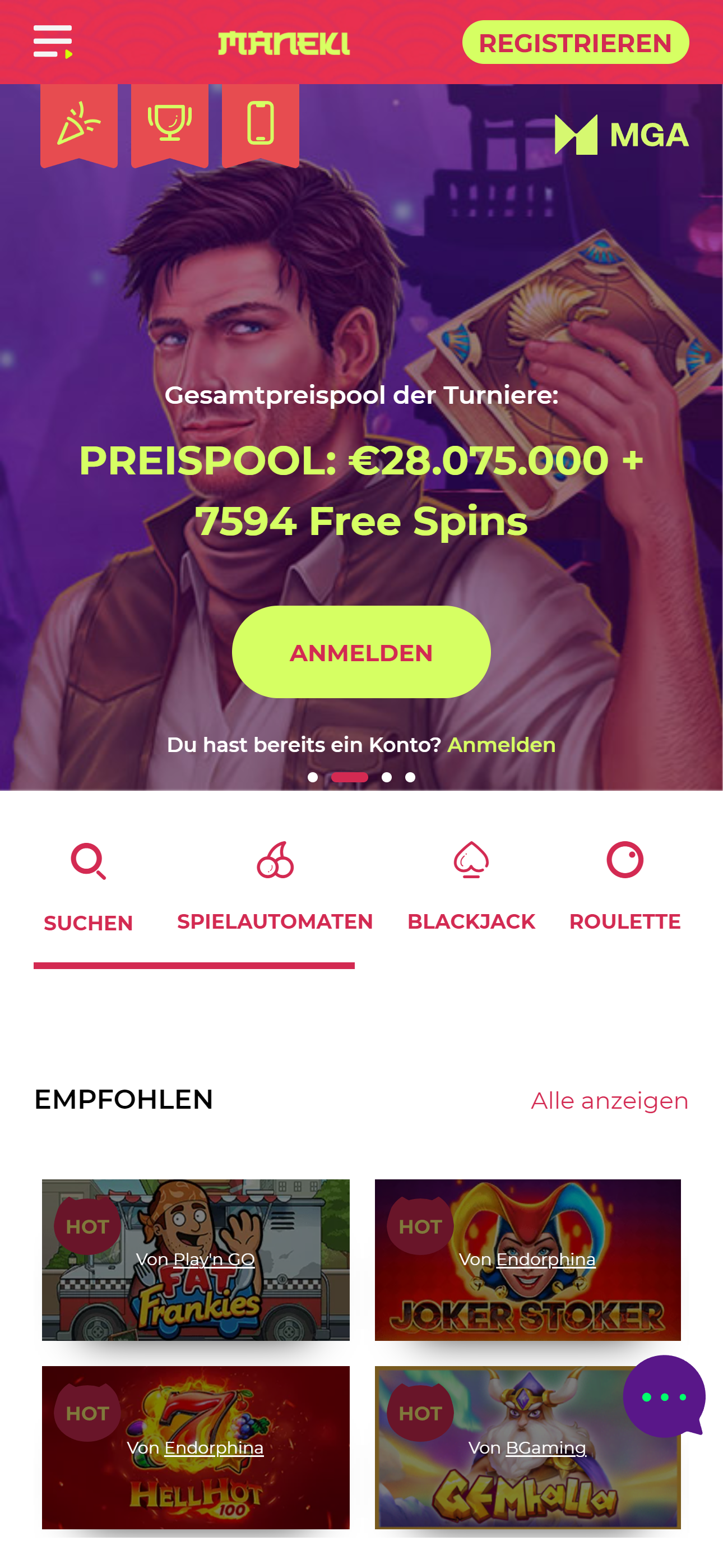Screen dimensions: 723x1568
Task: Switch to the BLACKJACK tab
Action: tap(471, 886)
